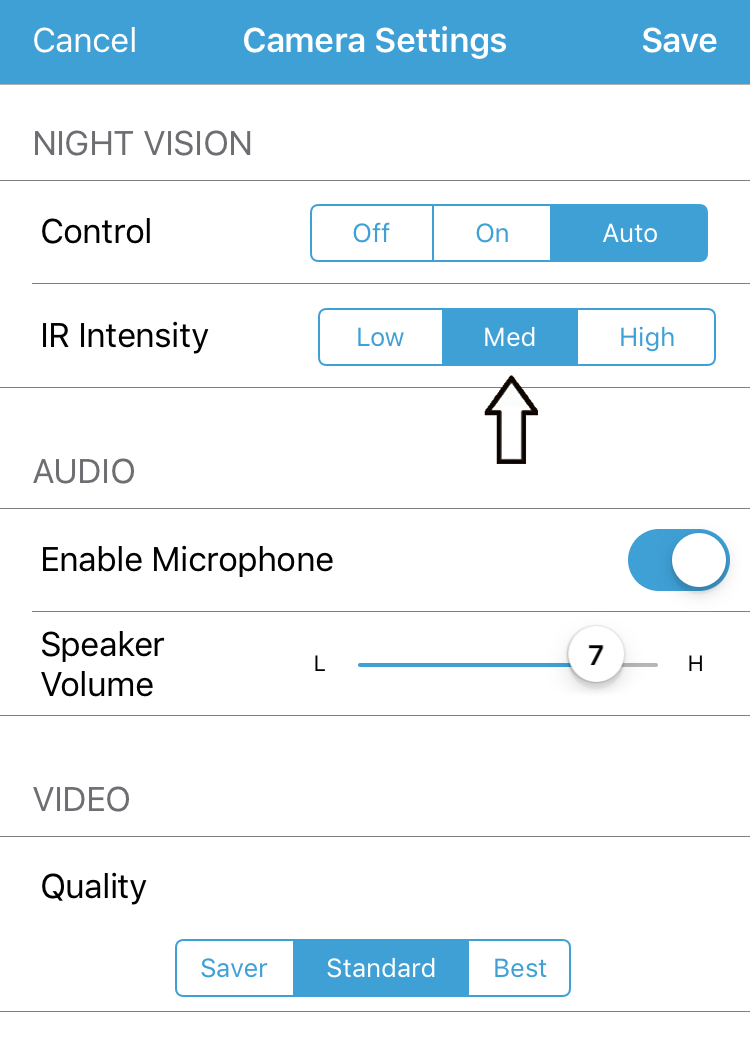Viewport: 750px width, 1040px height.
Task: Set night vision control to Off
Action: click(371, 233)
